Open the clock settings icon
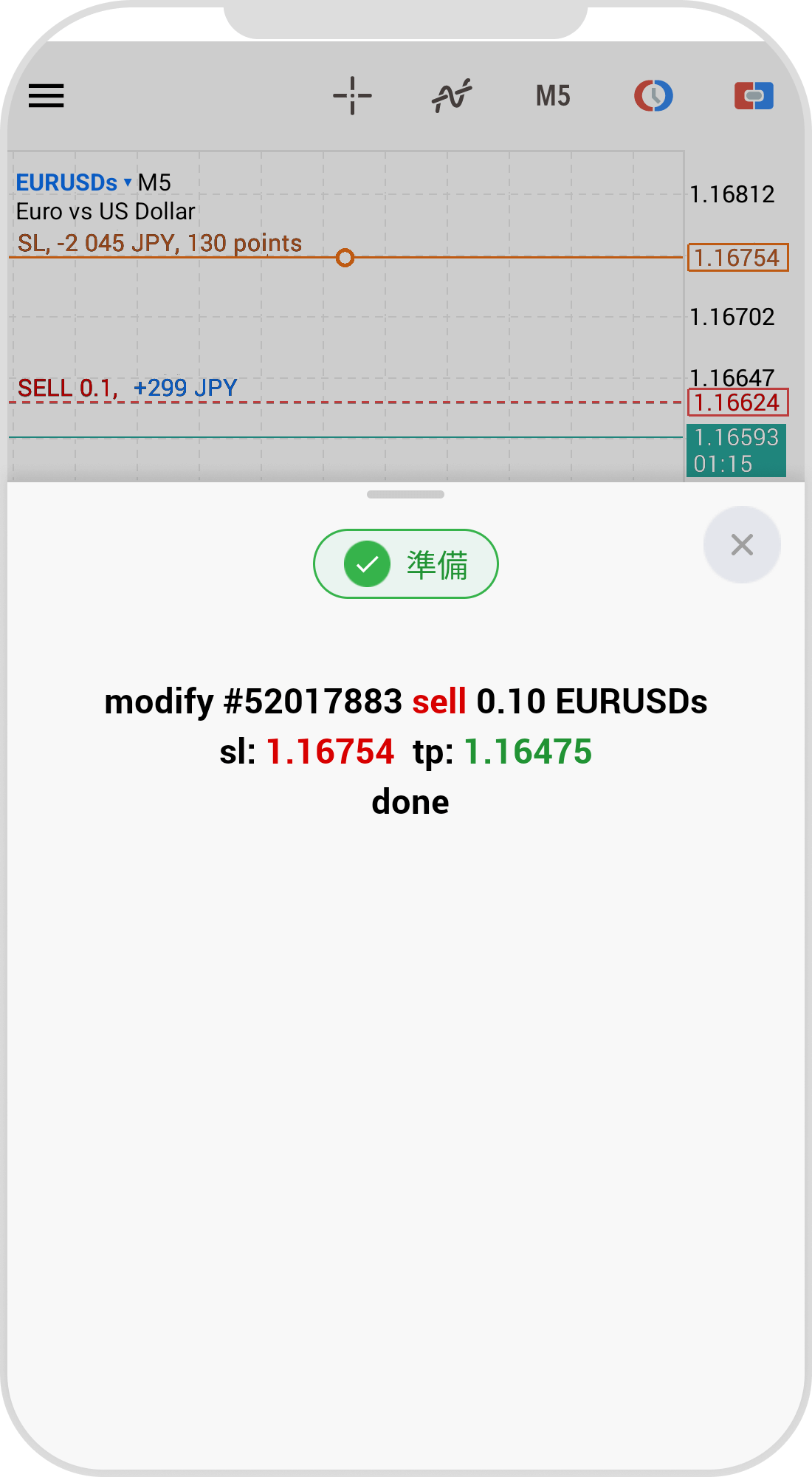812x1477 pixels. (x=653, y=96)
